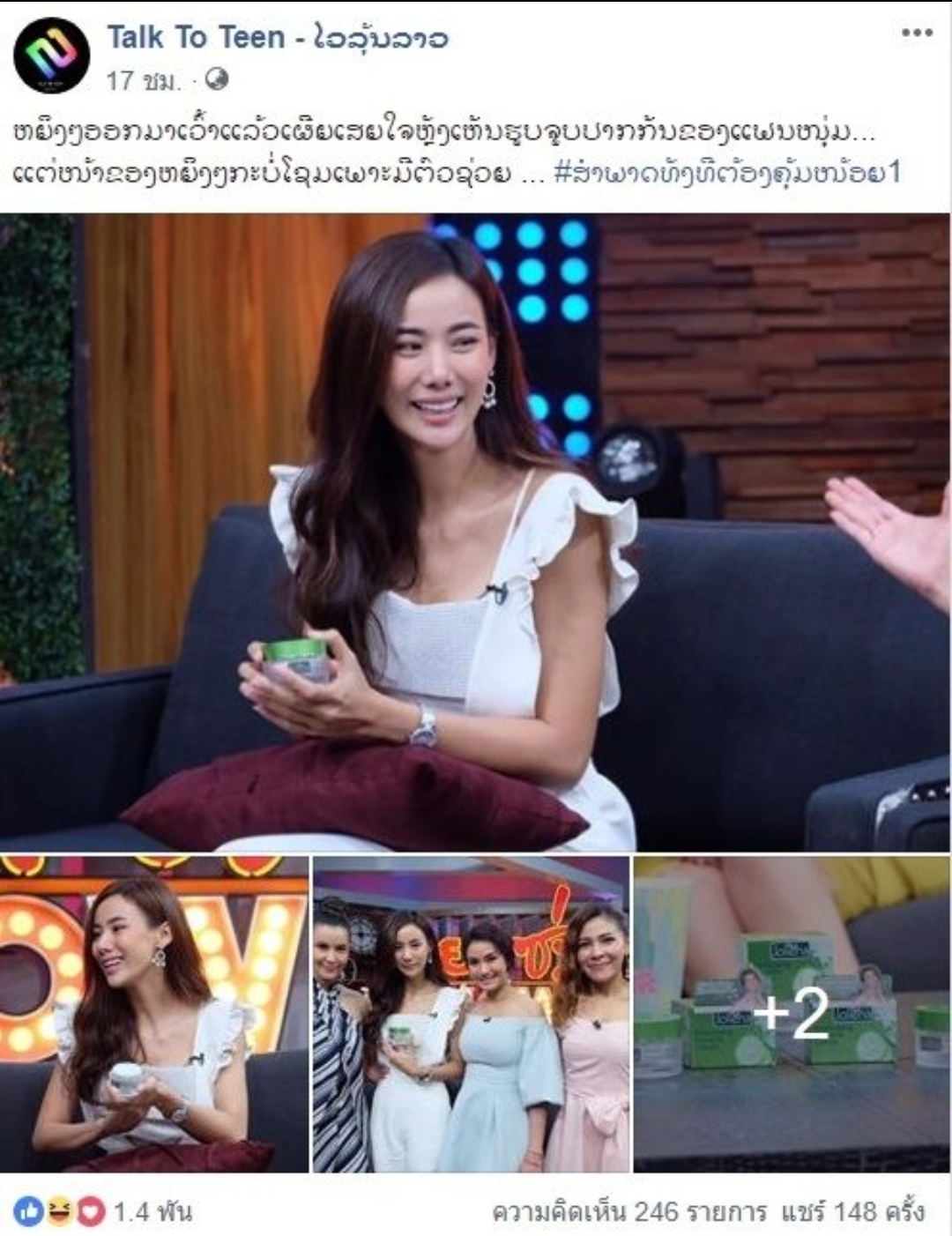
Task: Open the 246 comments
Action: click(629, 1212)
